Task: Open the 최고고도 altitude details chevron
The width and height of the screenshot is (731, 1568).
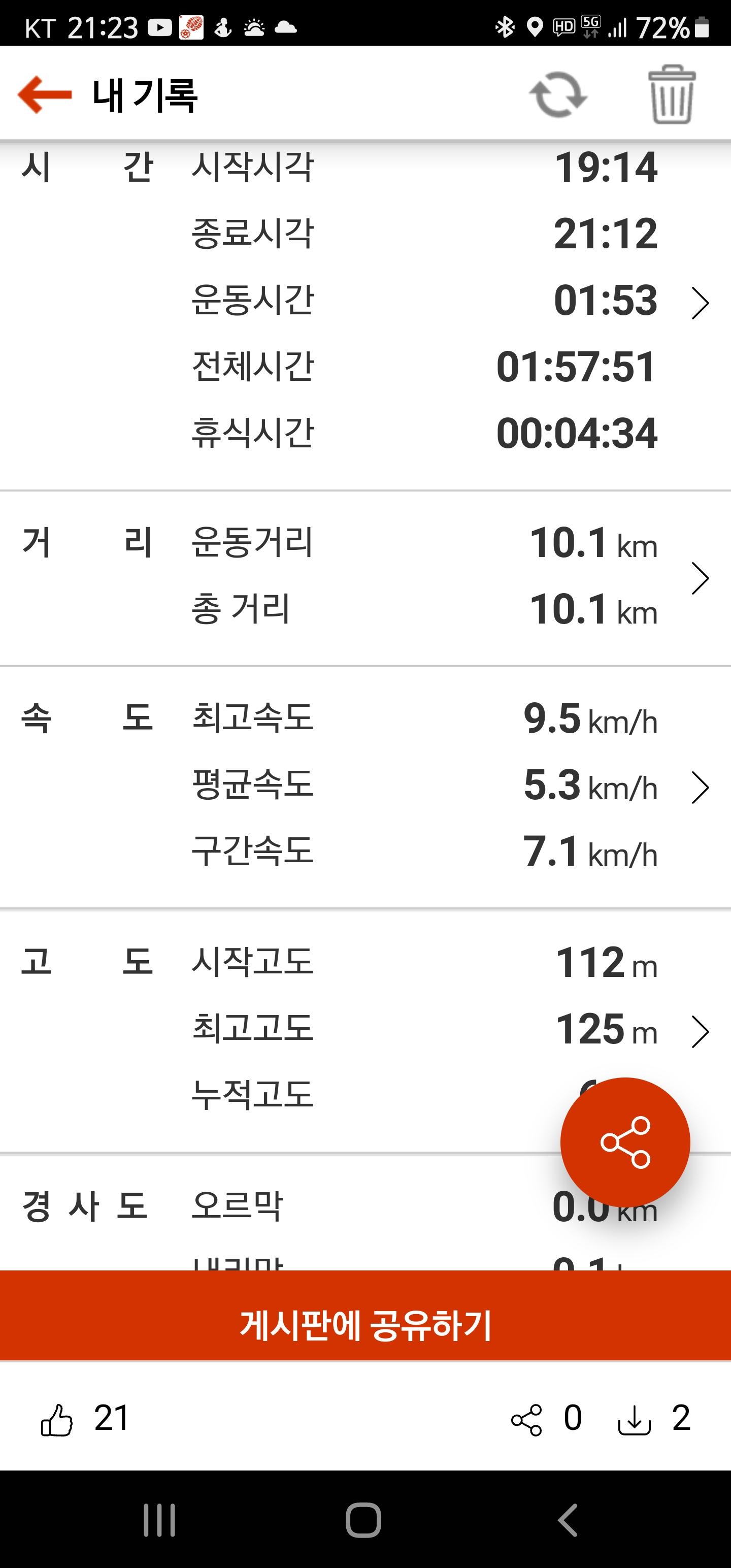Action: (700, 1032)
